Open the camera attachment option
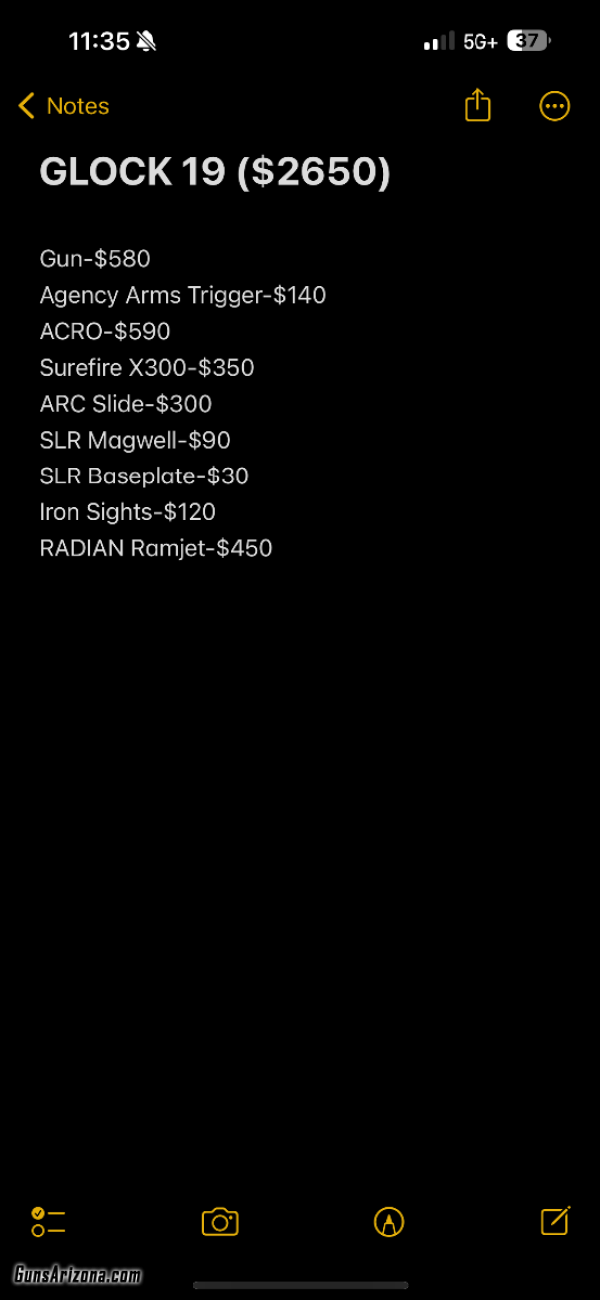Image resolution: width=600 pixels, height=1300 pixels. [x=220, y=1222]
